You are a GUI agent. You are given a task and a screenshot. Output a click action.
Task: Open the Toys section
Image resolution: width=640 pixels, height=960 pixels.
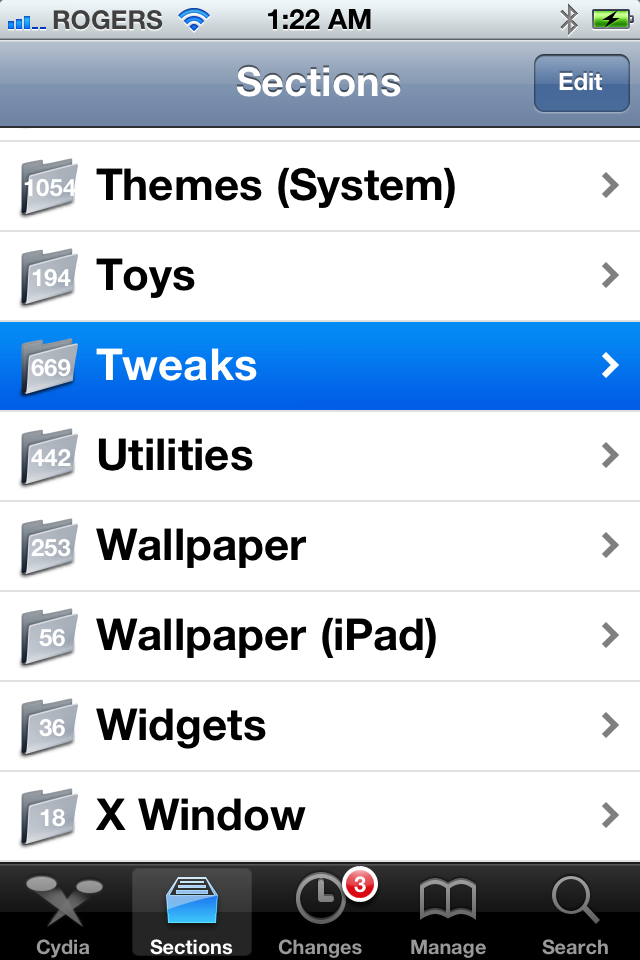[320, 276]
